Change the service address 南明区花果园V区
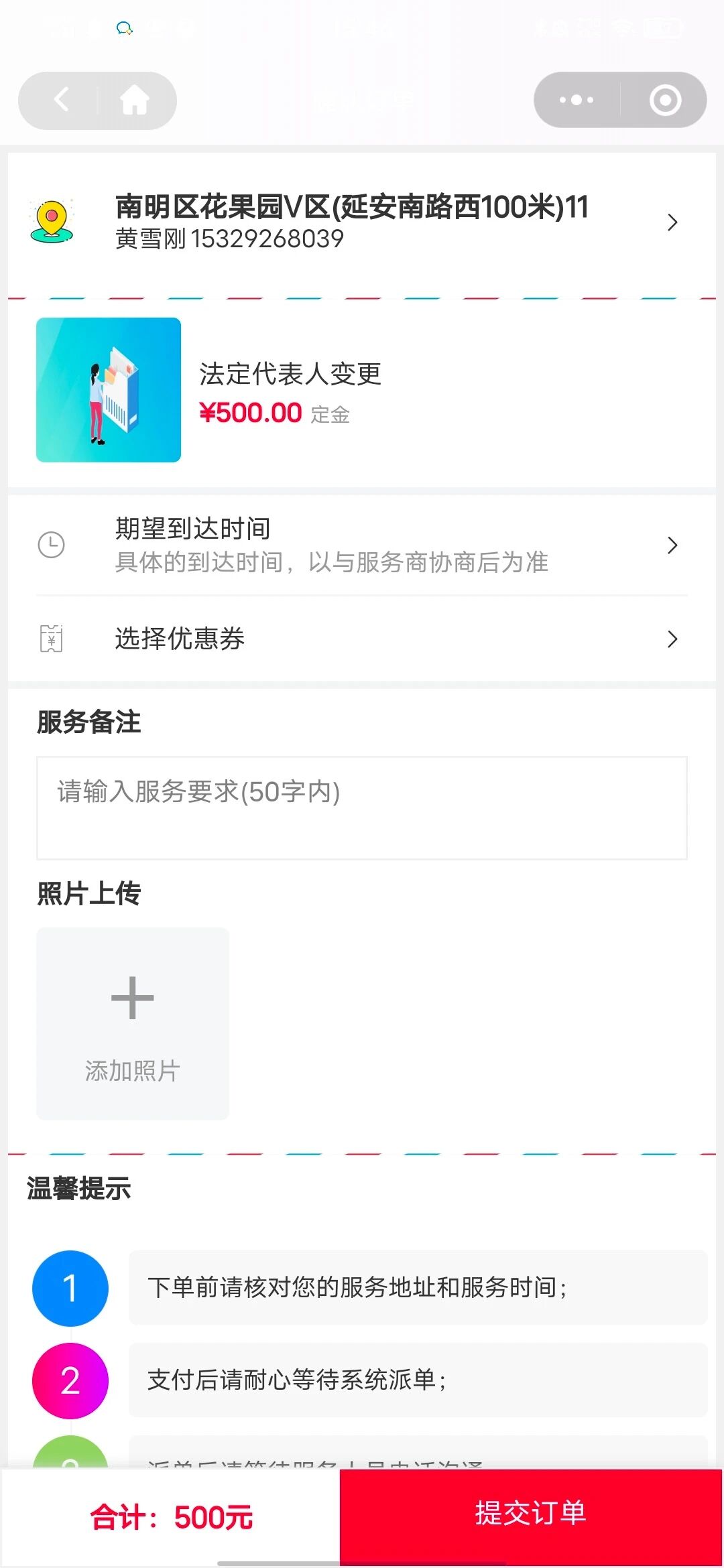Viewport: 724px width, 1568px height. tap(362, 222)
